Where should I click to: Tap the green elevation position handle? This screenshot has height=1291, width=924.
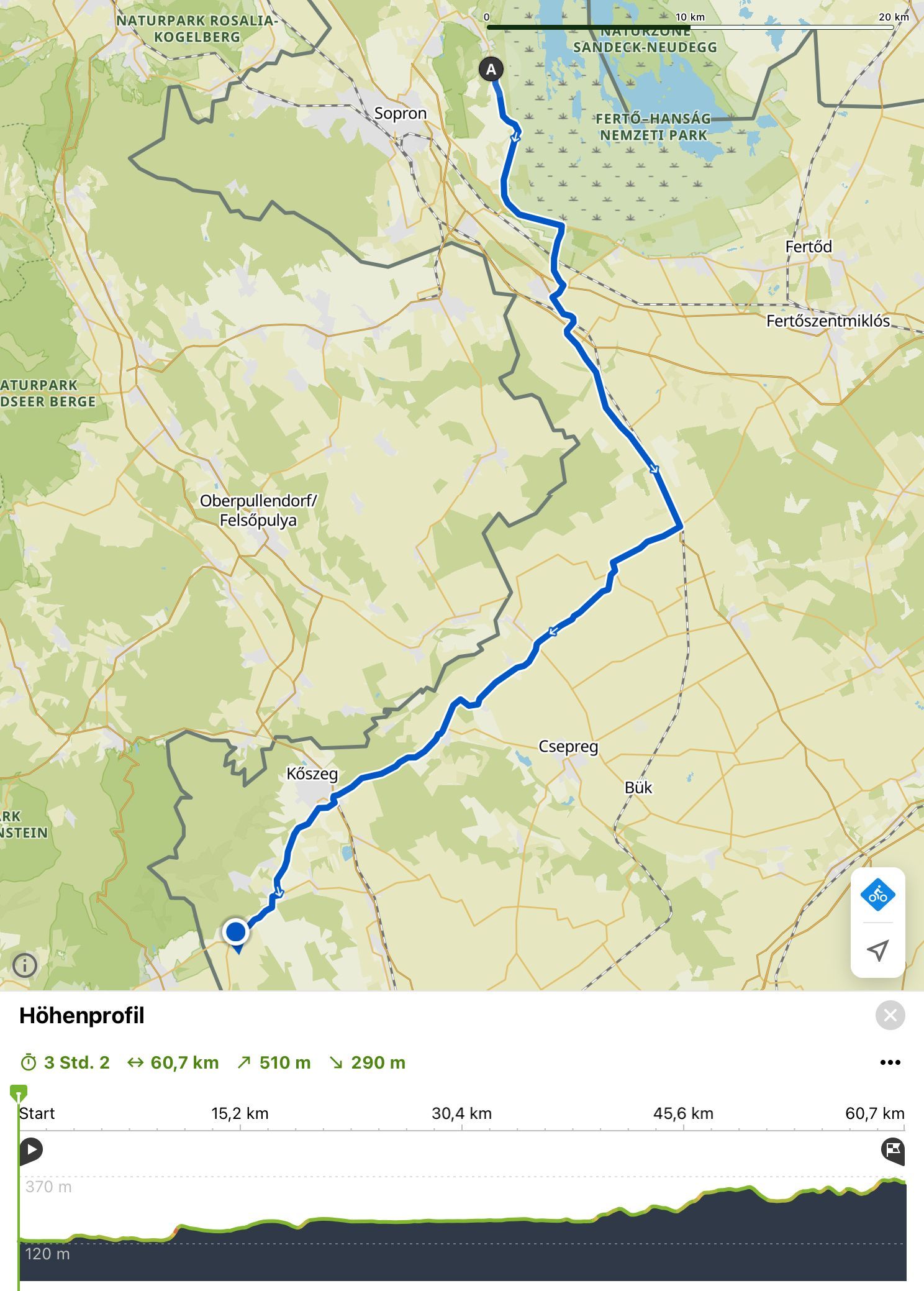[19, 1092]
